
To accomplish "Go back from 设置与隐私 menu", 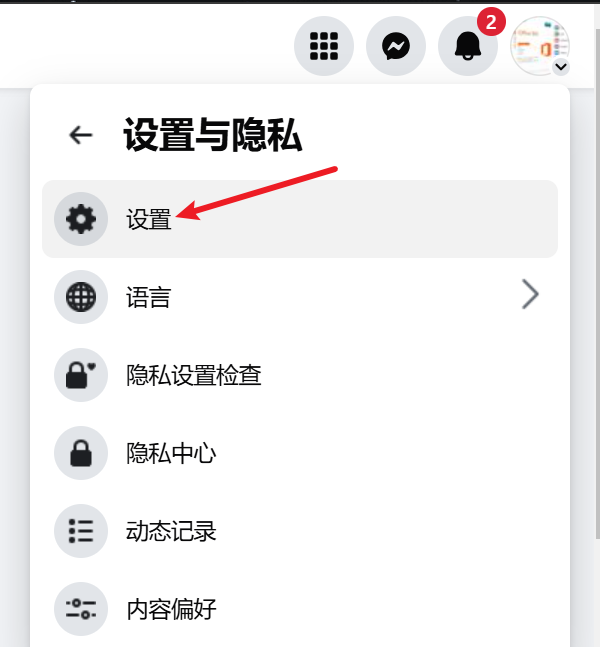I will pyautogui.click(x=80, y=135).
